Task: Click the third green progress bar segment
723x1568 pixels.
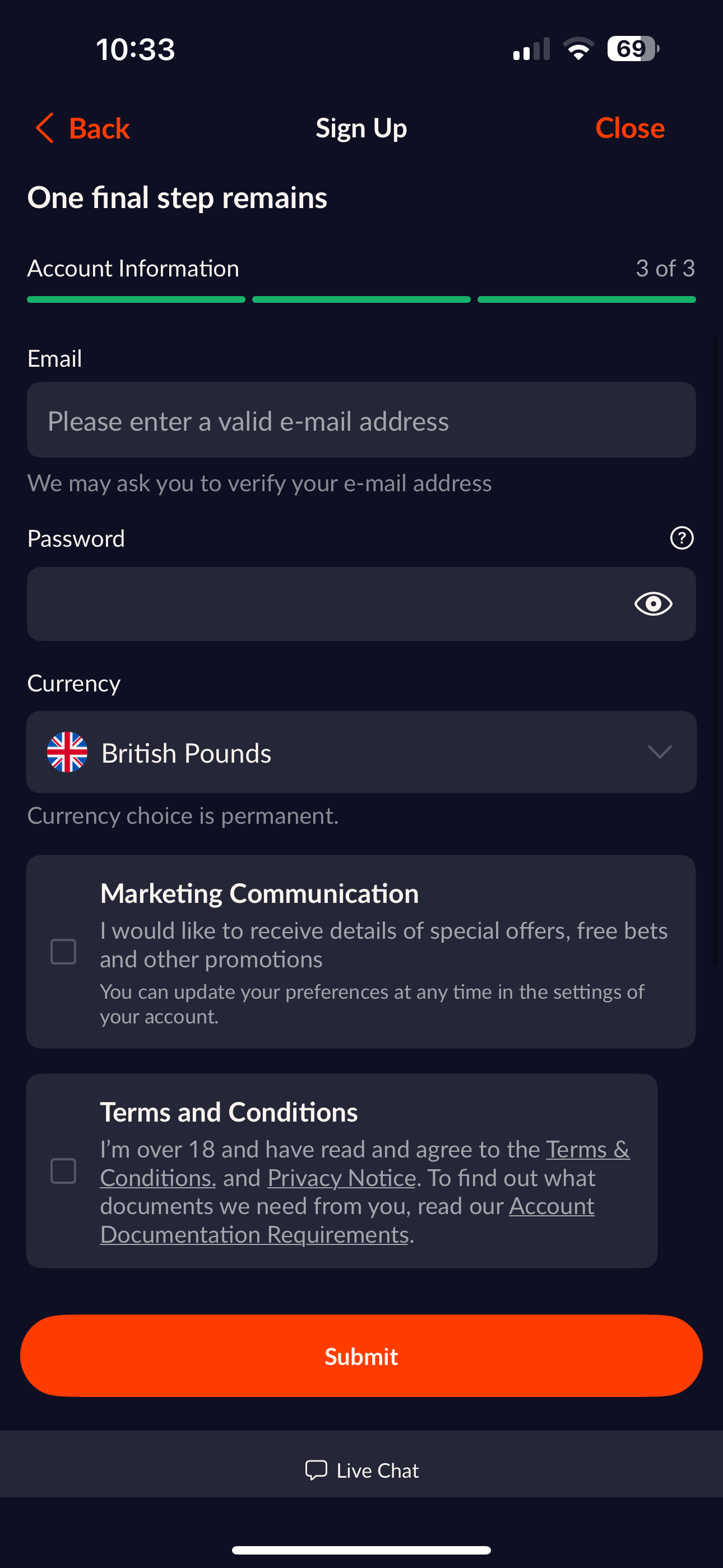Action: (586, 299)
